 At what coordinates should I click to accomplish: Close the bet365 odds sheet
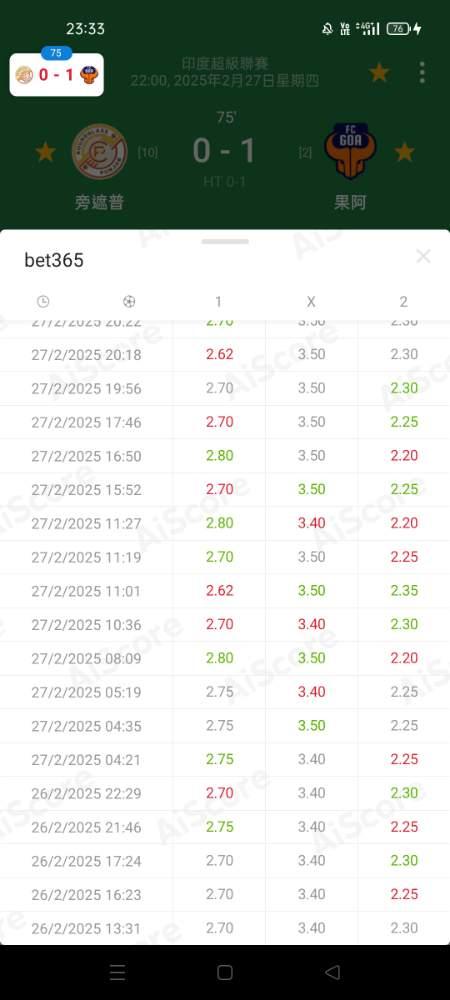click(423, 256)
